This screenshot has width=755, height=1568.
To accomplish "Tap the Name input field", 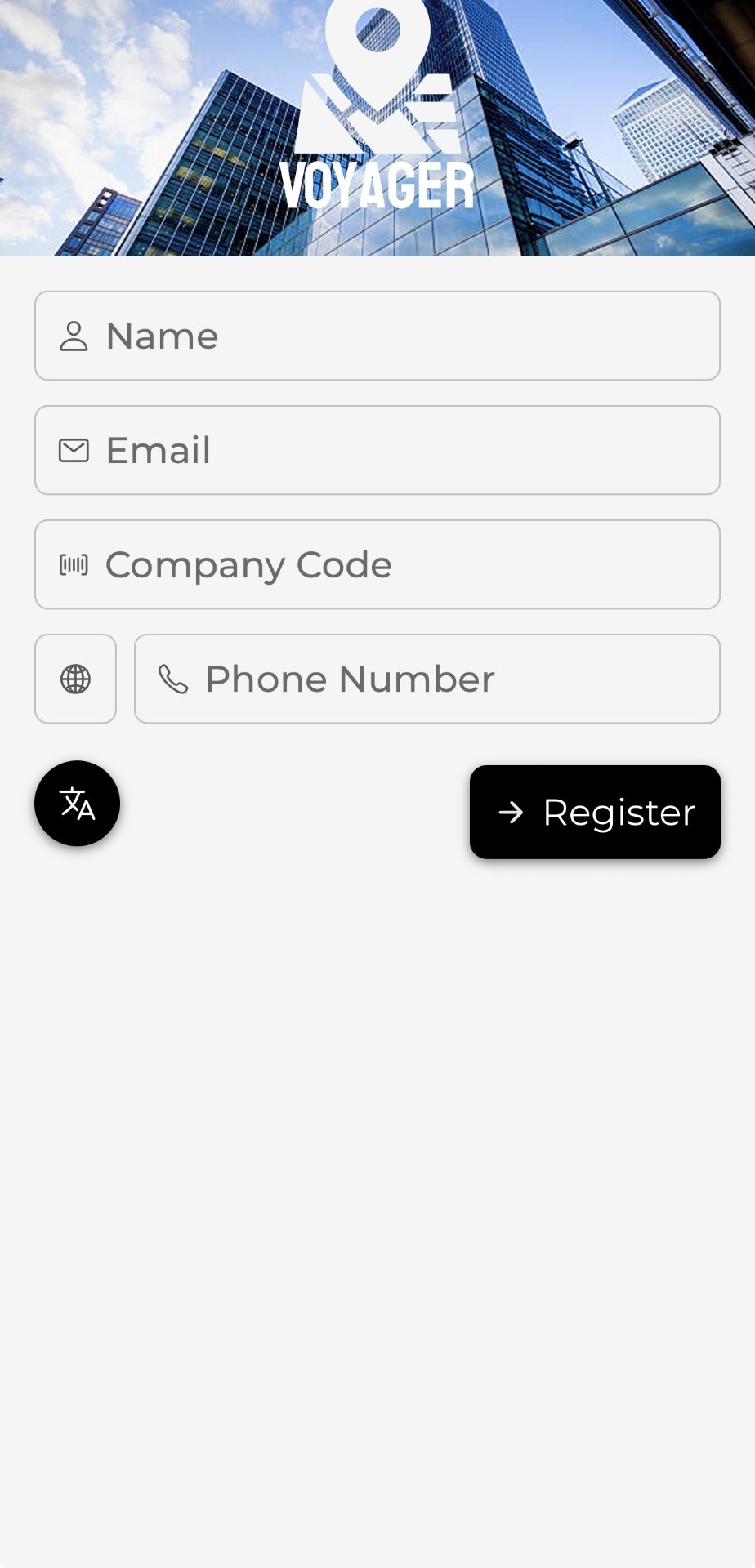I will tap(377, 336).
